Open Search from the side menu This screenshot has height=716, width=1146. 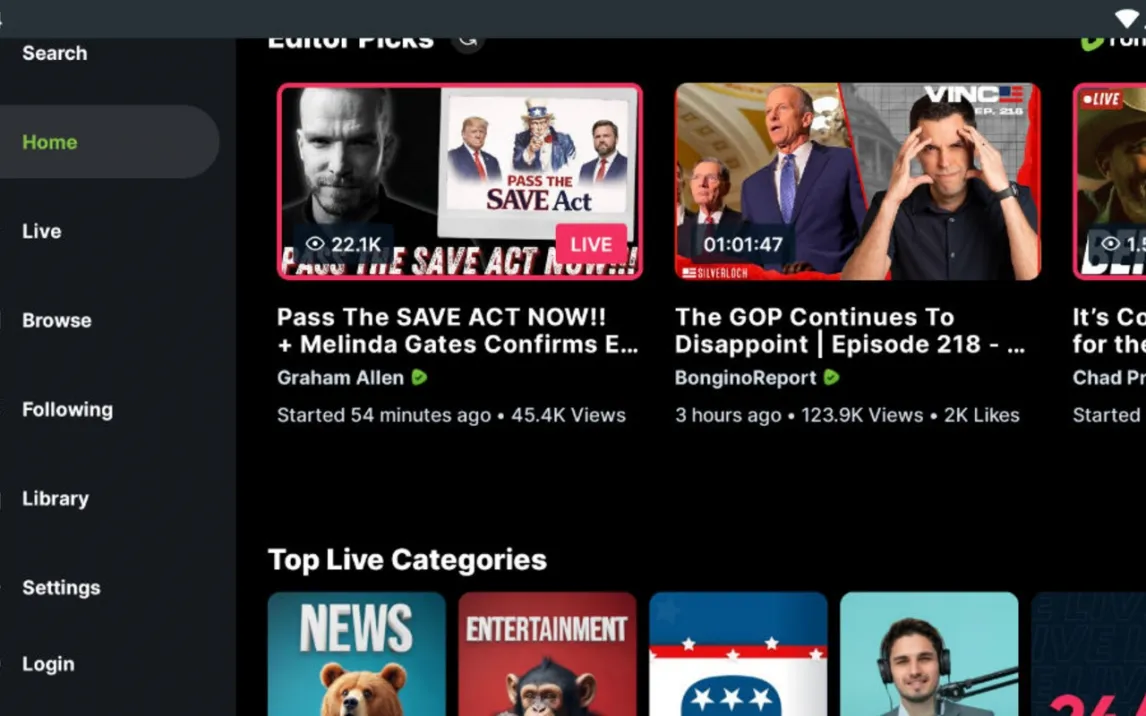[55, 53]
